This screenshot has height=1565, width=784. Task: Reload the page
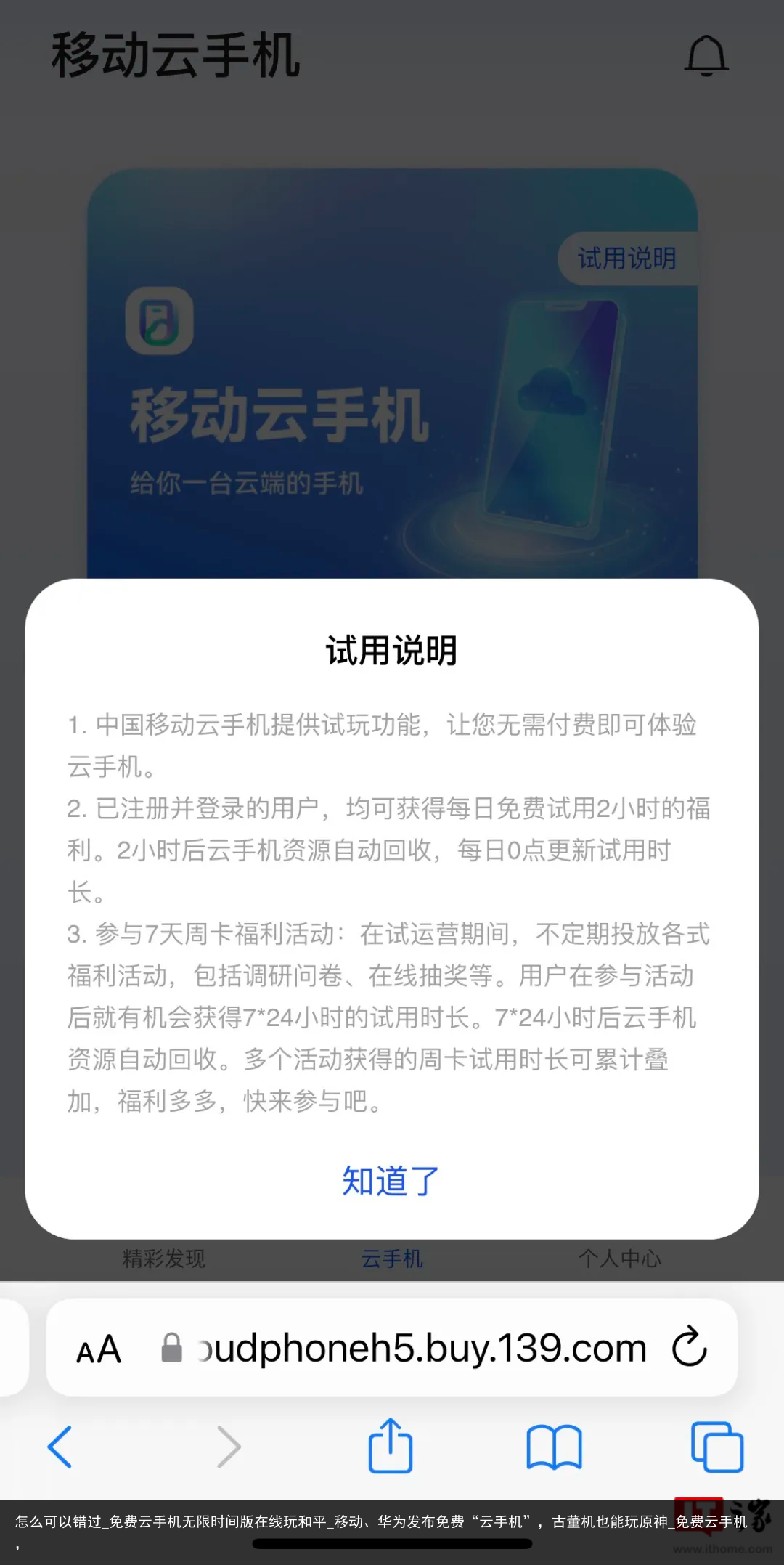click(x=689, y=1348)
